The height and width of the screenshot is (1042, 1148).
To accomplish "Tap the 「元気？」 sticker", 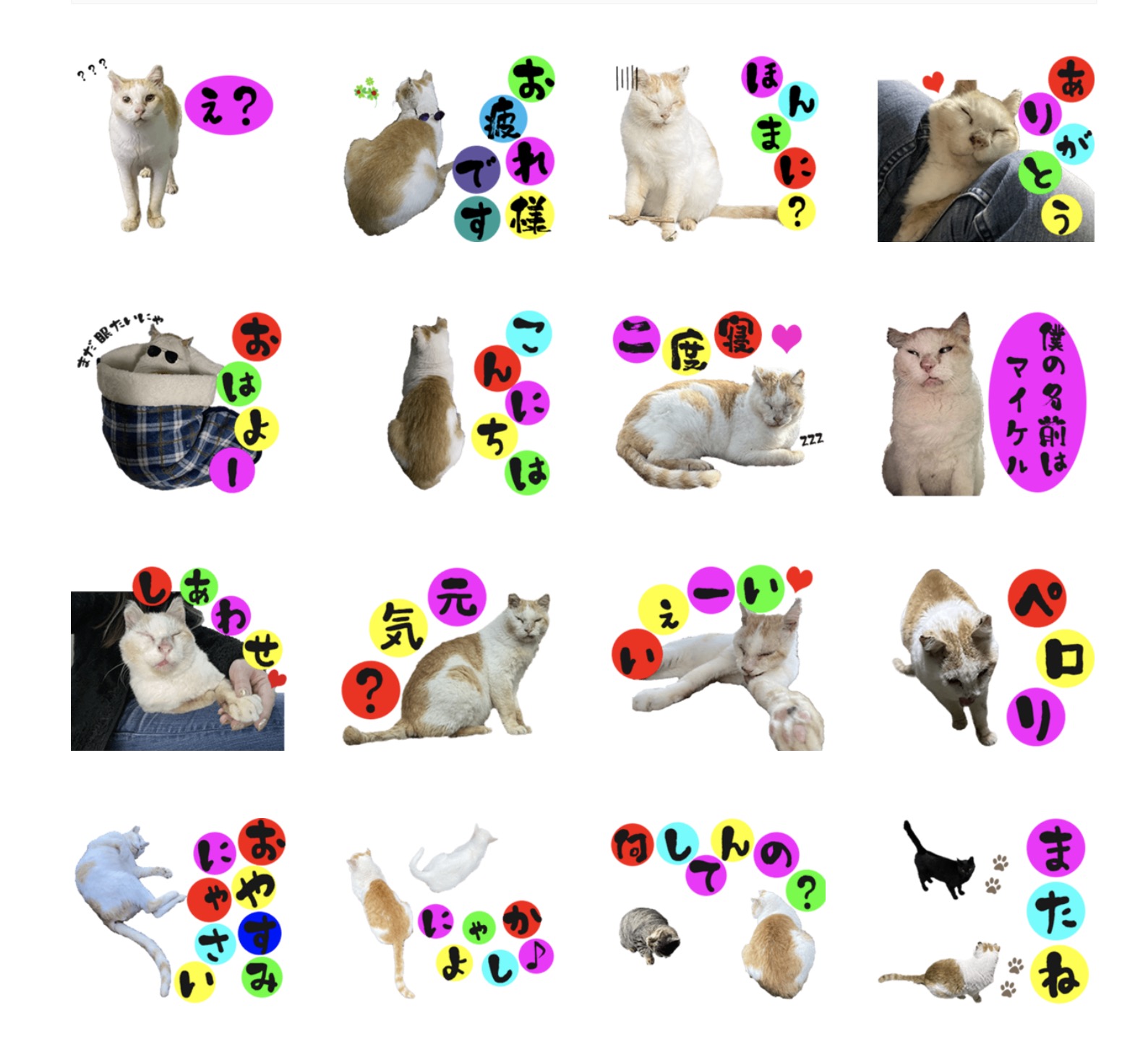I will point(446,660).
